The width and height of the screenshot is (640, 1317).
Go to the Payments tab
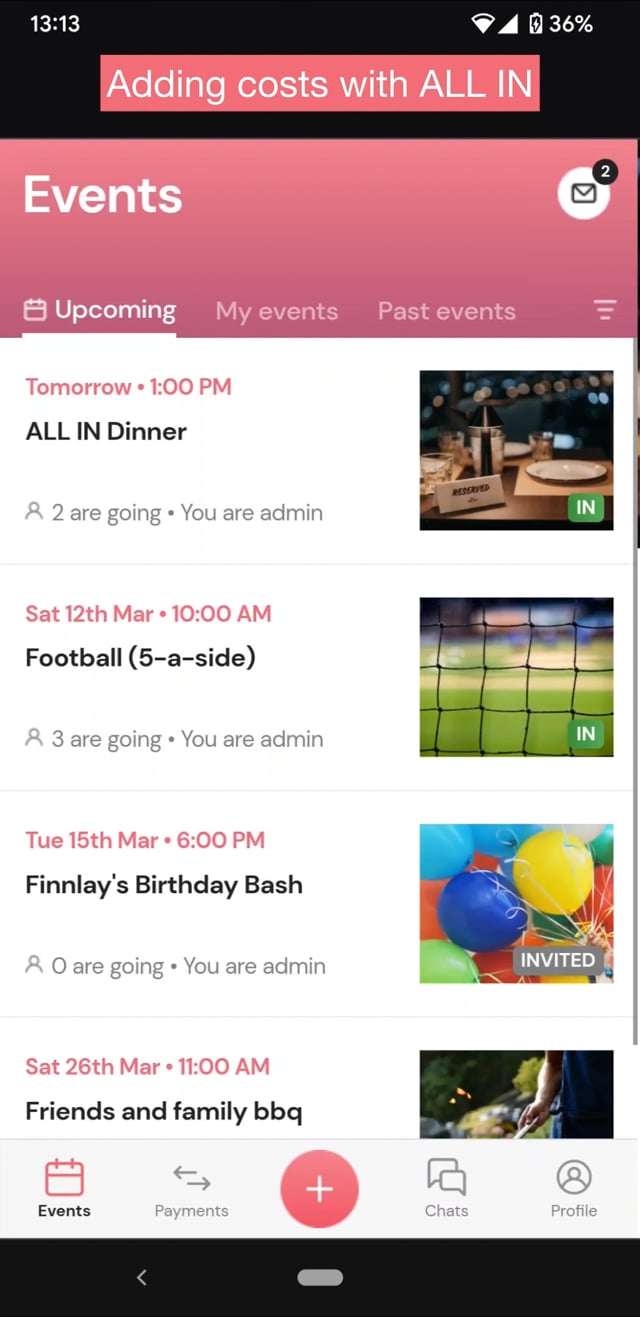191,1190
